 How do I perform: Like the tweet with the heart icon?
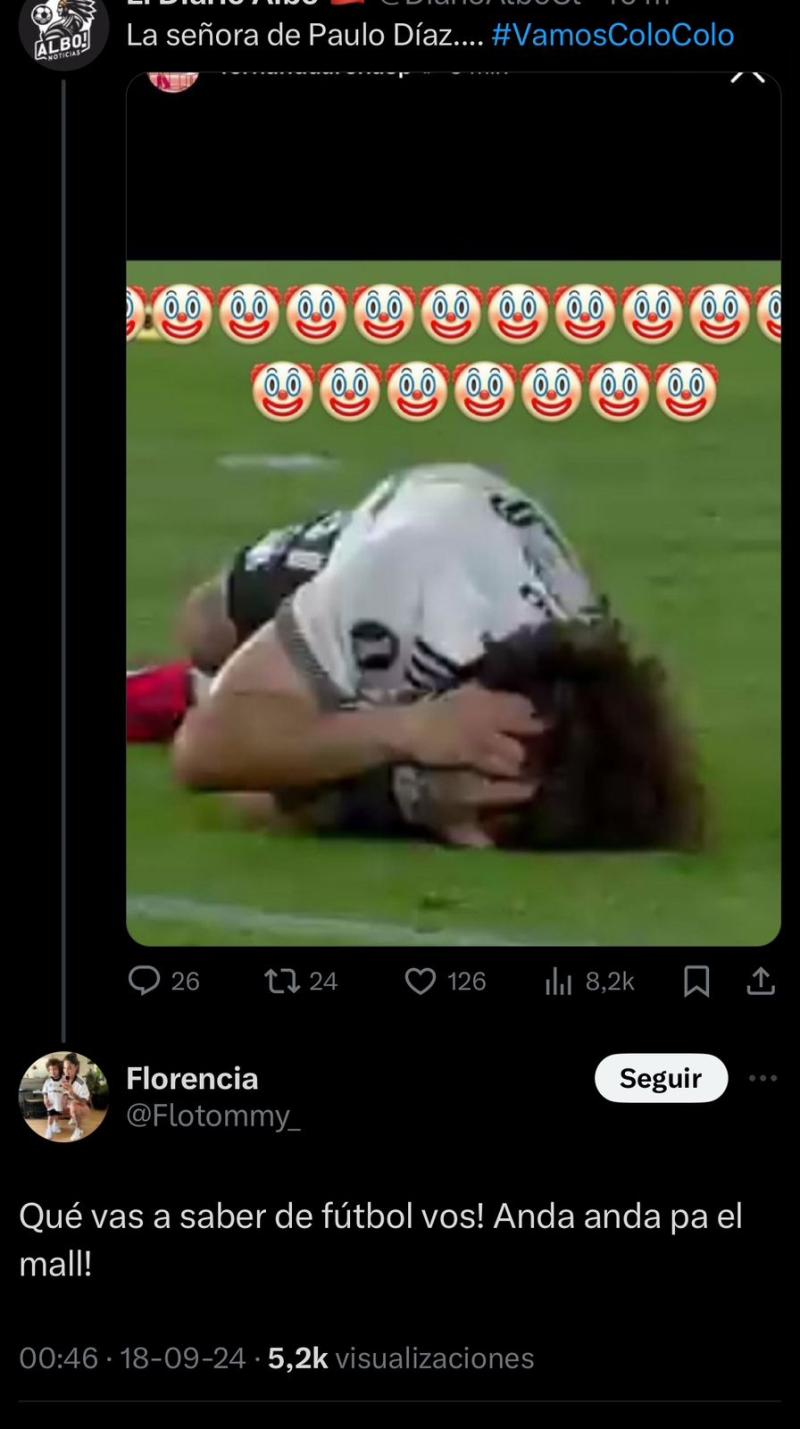(x=420, y=981)
